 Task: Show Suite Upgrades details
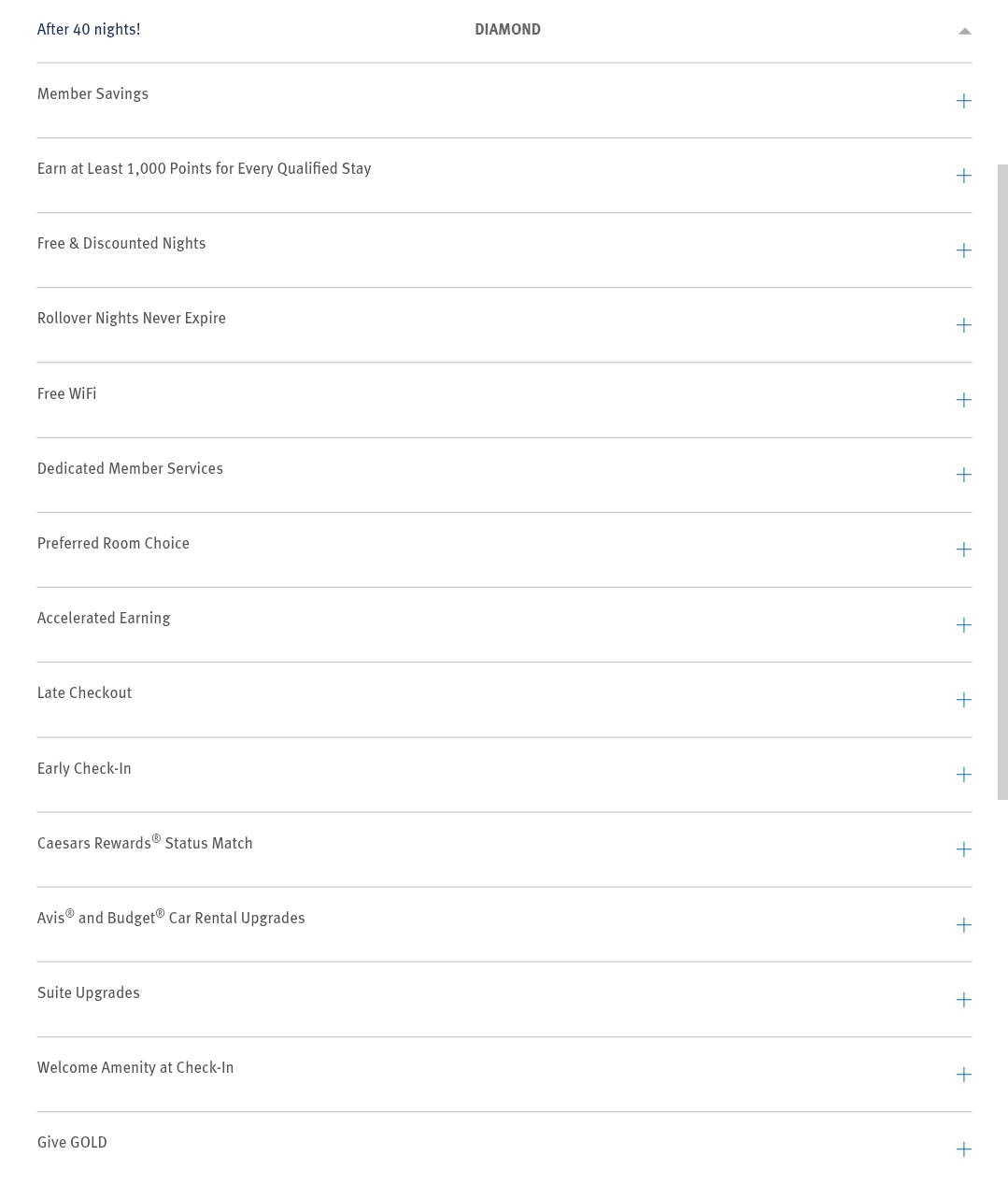[x=964, y=1000]
